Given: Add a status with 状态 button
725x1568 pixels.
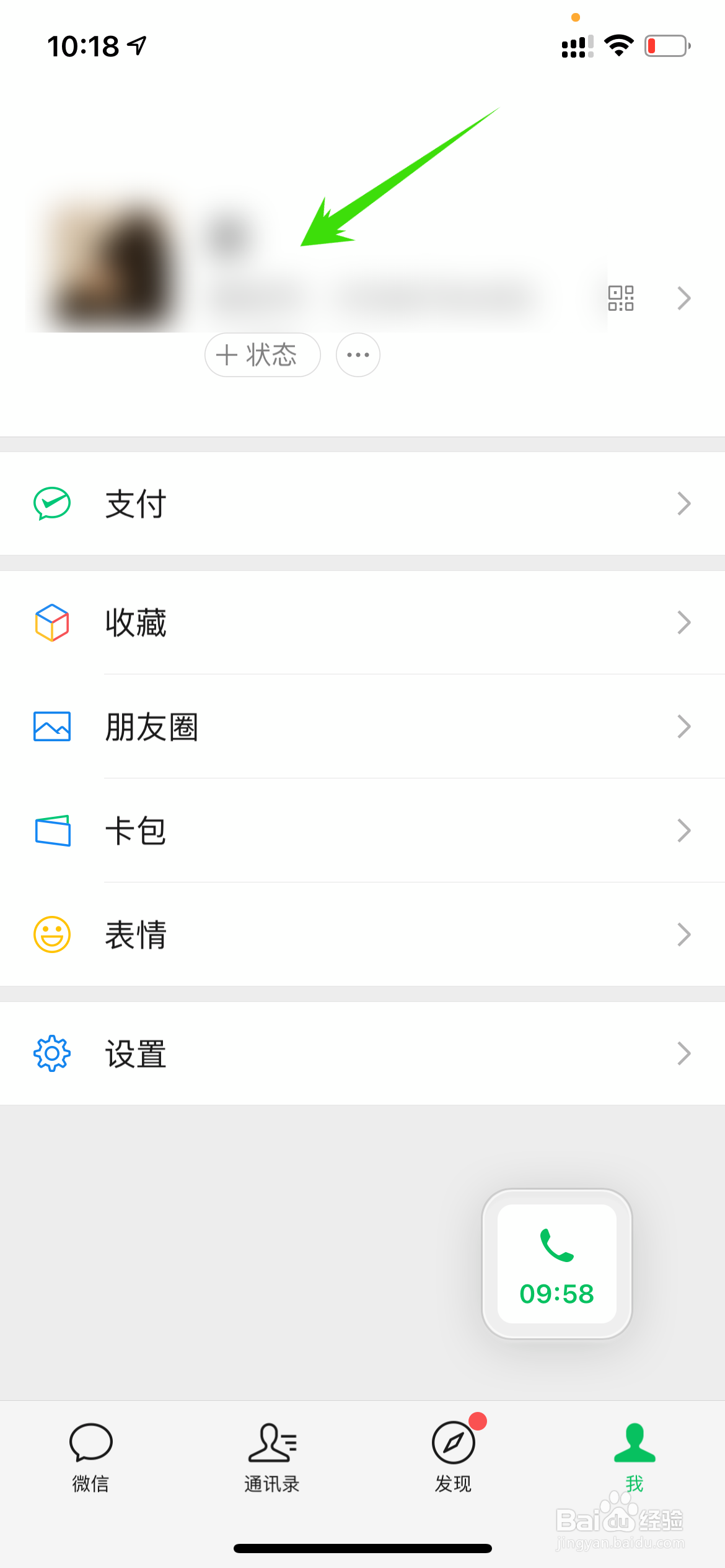Looking at the screenshot, I should (x=262, y=355).
